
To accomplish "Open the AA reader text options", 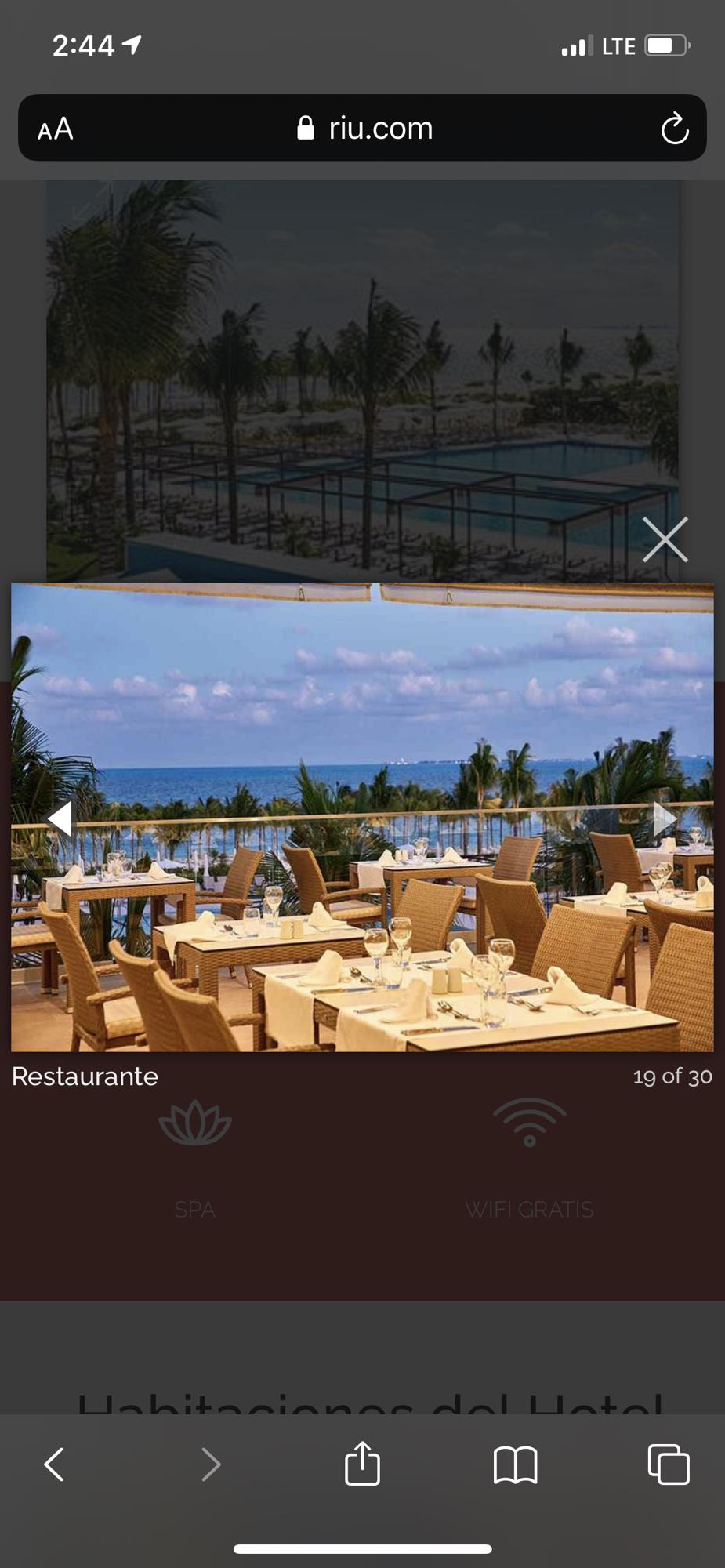I will (x=56, y=129).
